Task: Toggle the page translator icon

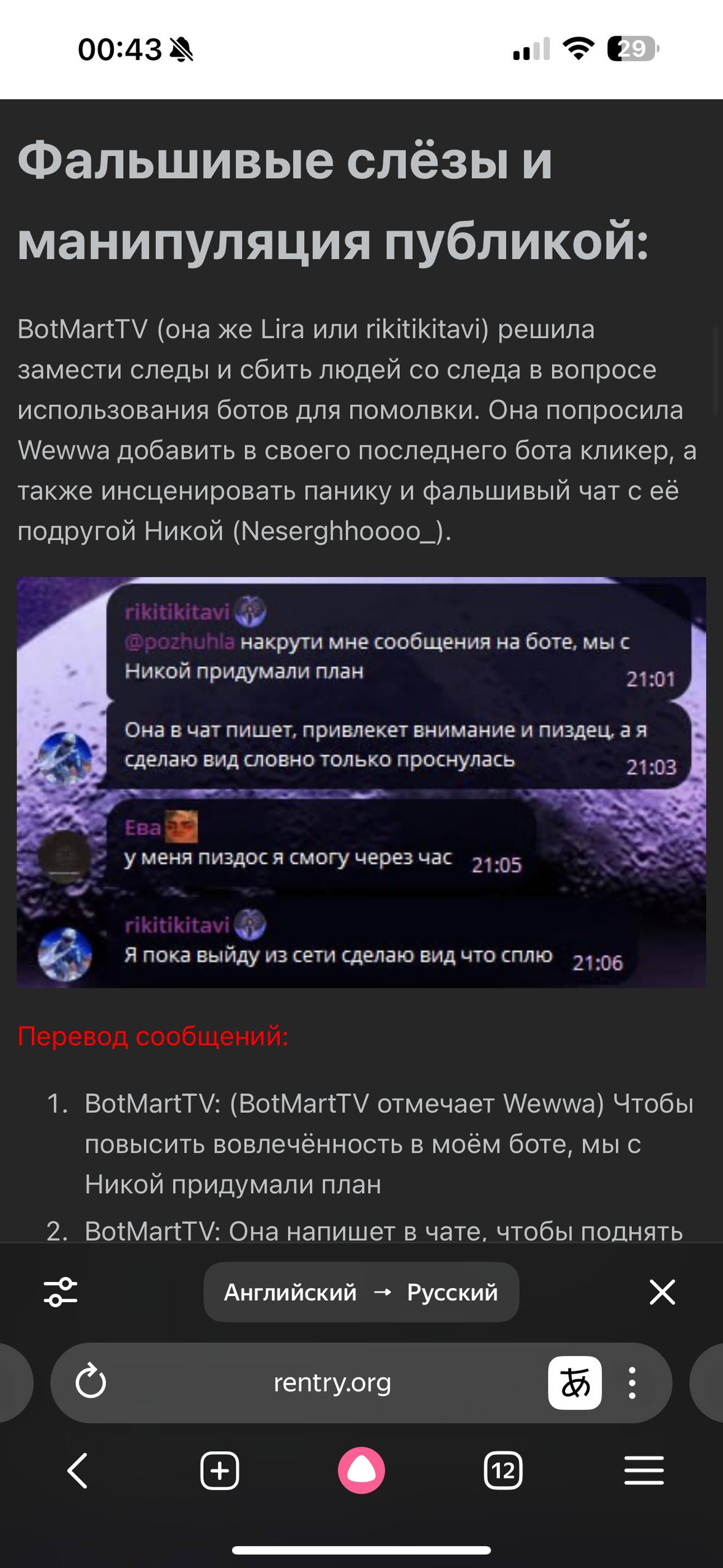Action: pyautogui.click(x=574, y=1382)
